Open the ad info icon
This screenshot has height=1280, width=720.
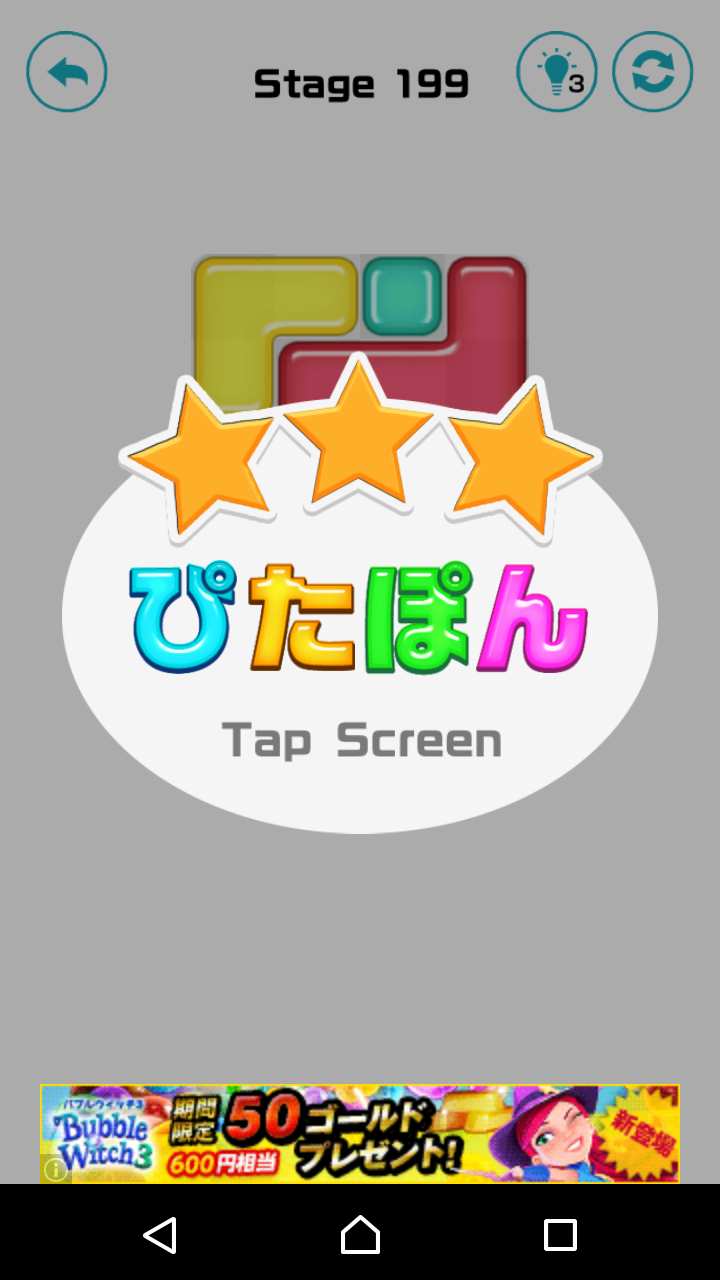(x=56, y=1169)
